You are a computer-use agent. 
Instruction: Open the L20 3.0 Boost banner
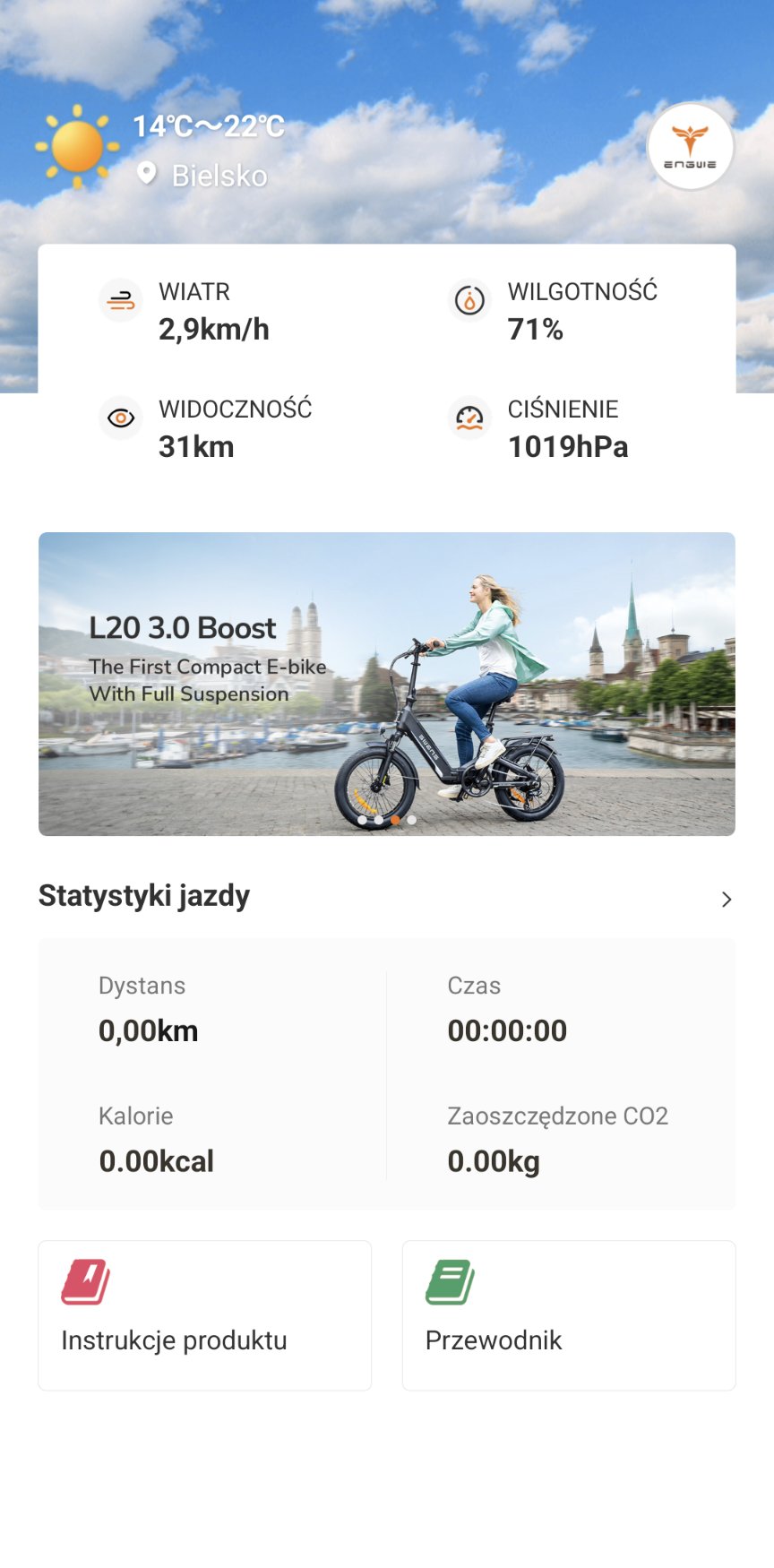pos(386,684)
